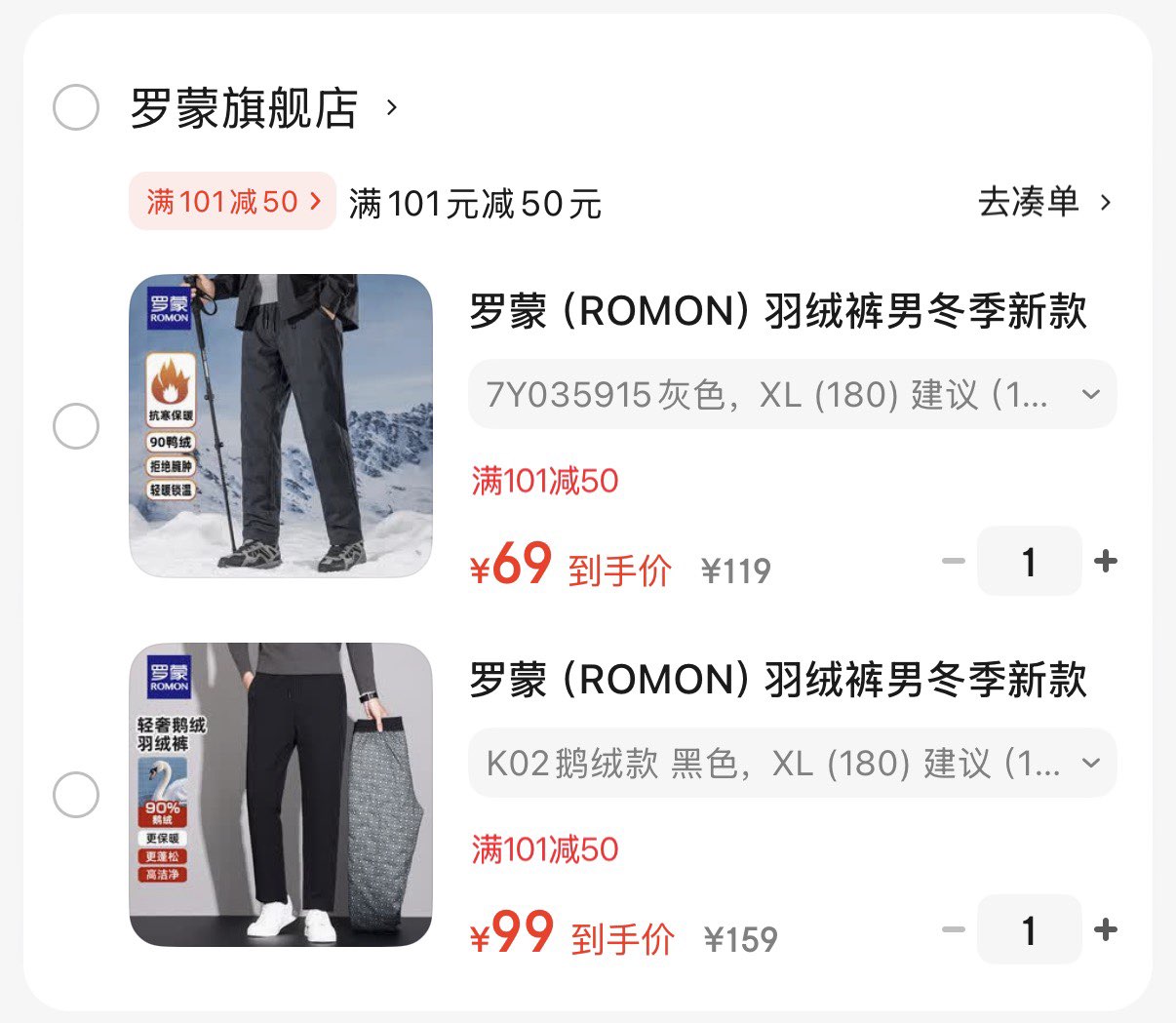Image resolution: width=1176 pixels, height=1023 pixels.
Task: Tap the red 满101减50 coupon chip
Action: click(x=232, y=202)
